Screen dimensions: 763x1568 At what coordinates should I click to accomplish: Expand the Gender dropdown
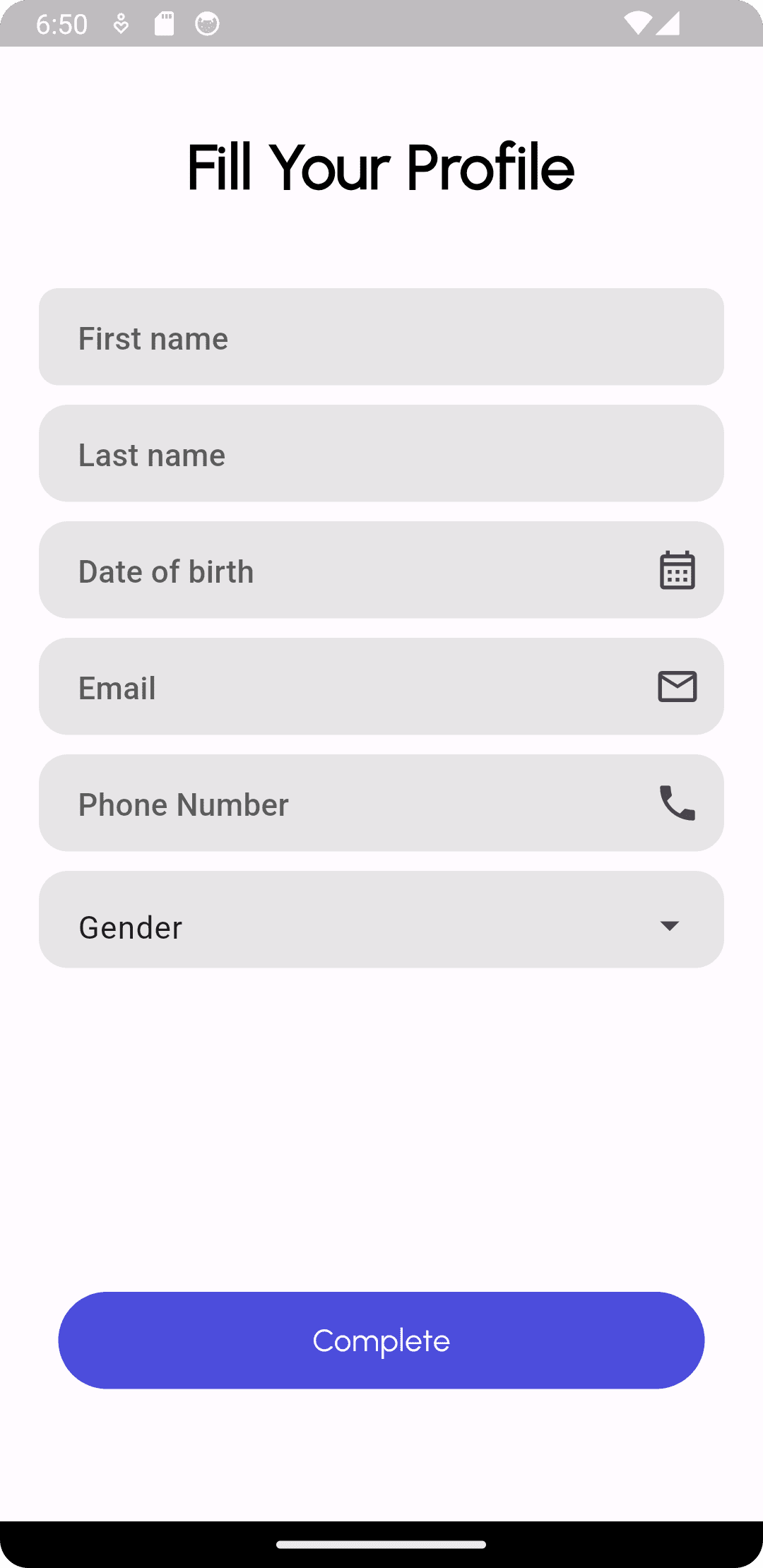381,920
